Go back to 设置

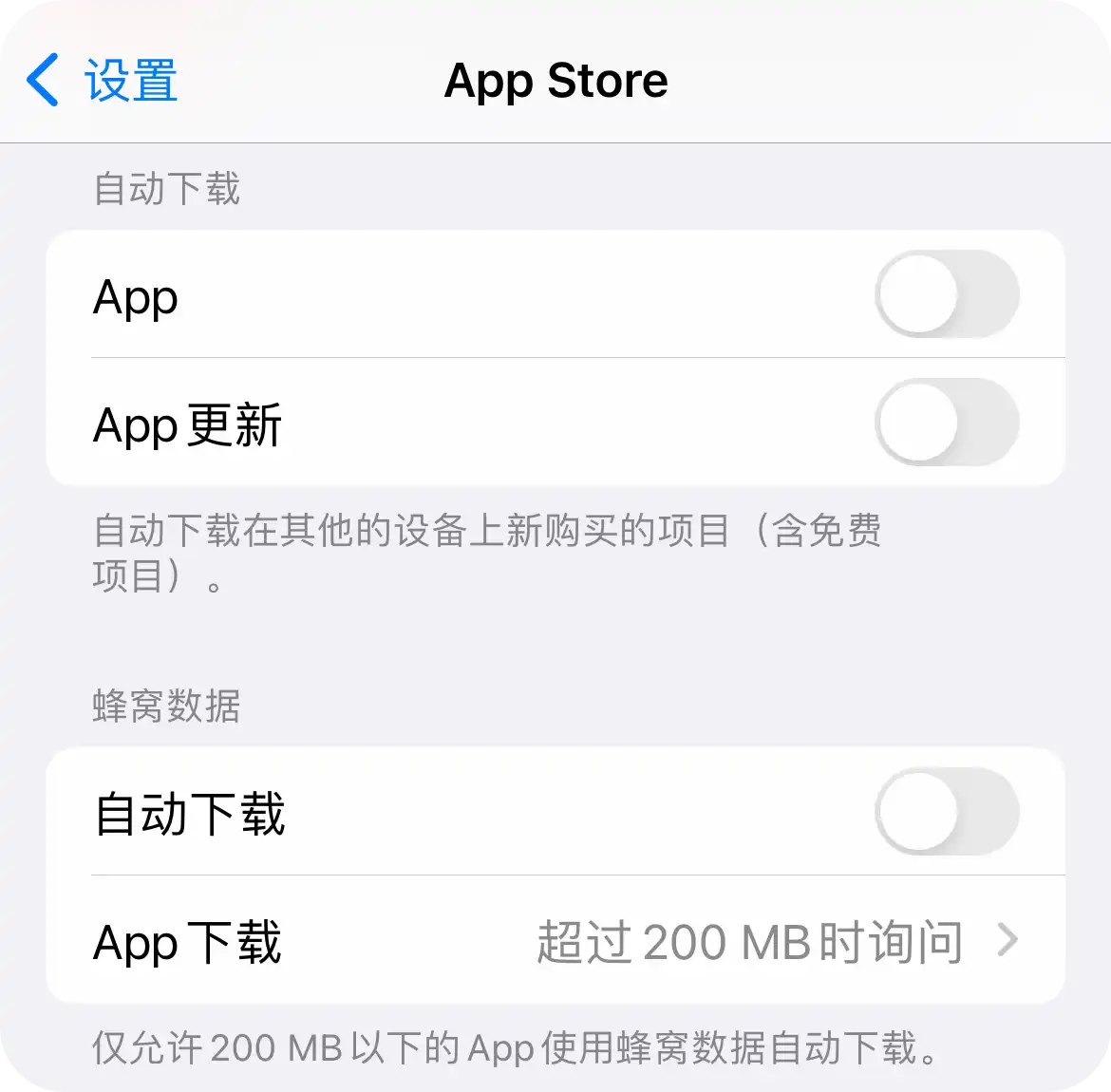coord(103,80)
